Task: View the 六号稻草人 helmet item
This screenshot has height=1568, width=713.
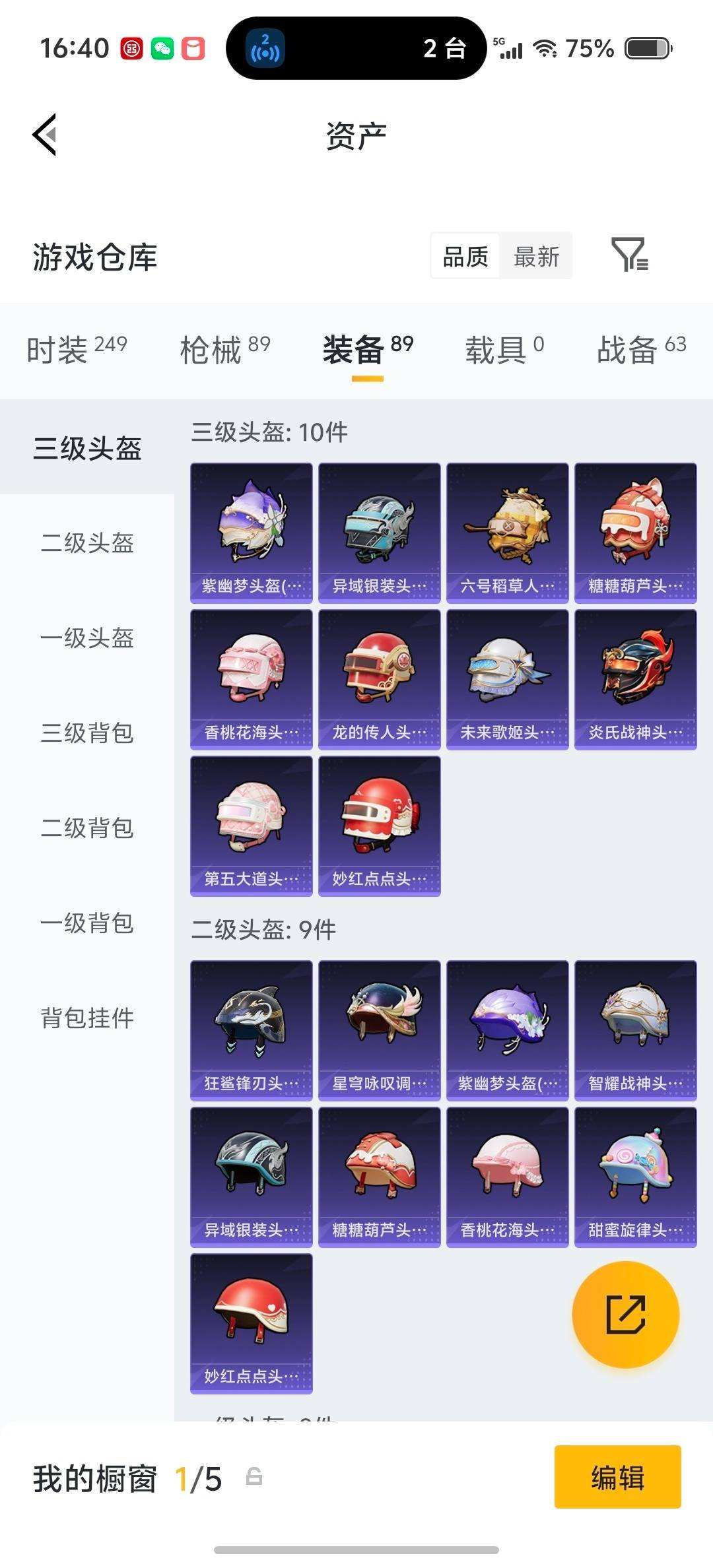Action: pos(507,533)
